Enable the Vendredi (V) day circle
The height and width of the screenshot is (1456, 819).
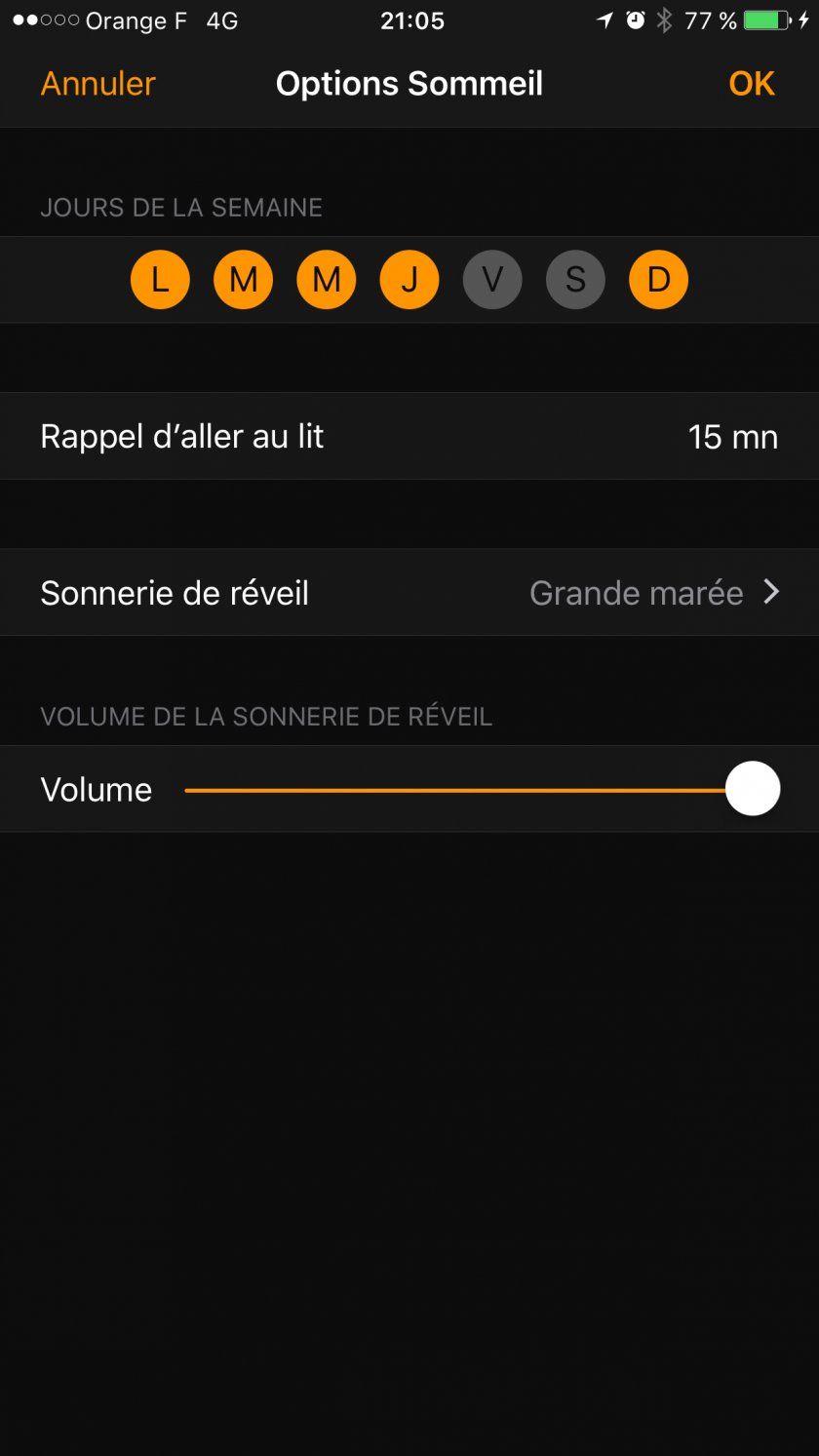tap(492, 279)
